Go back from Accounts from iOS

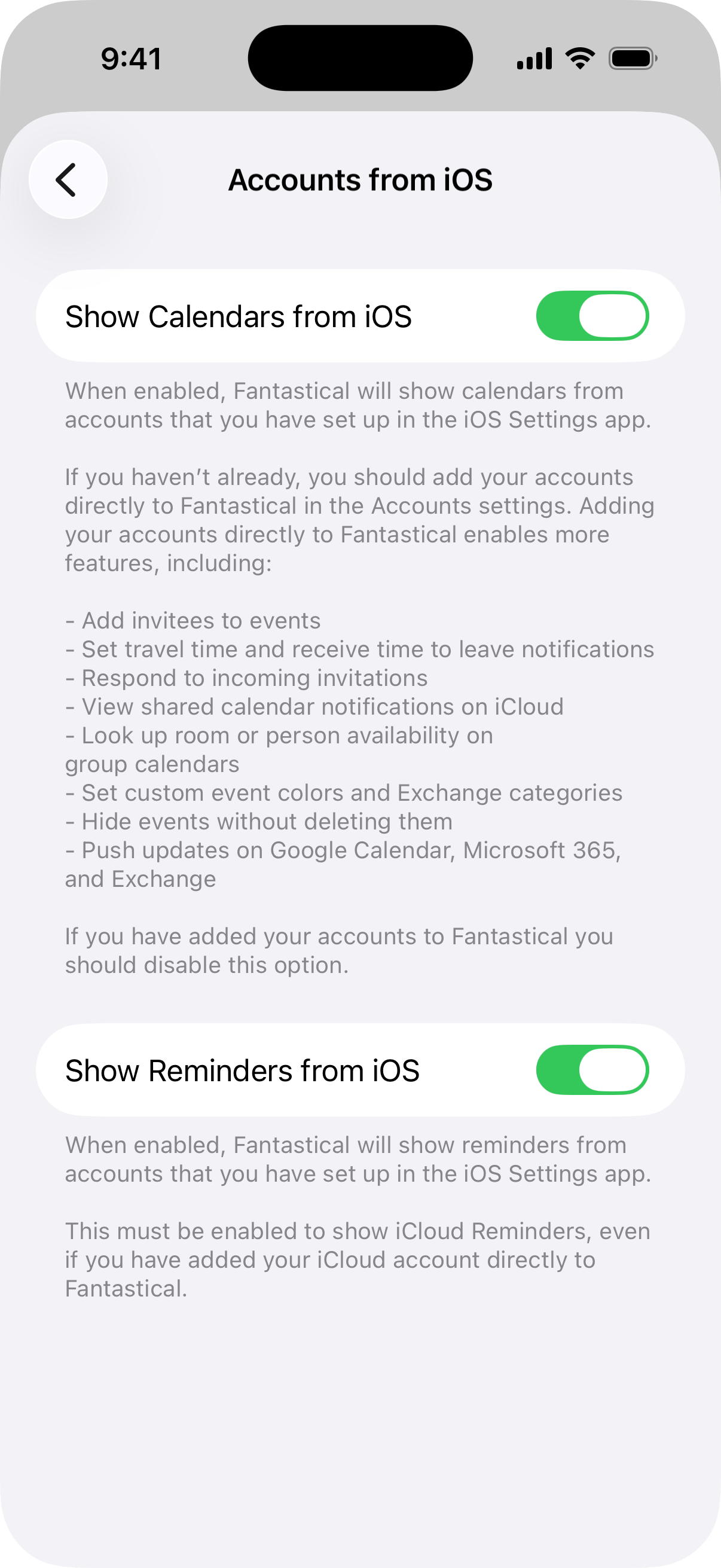tap(68, 179)
